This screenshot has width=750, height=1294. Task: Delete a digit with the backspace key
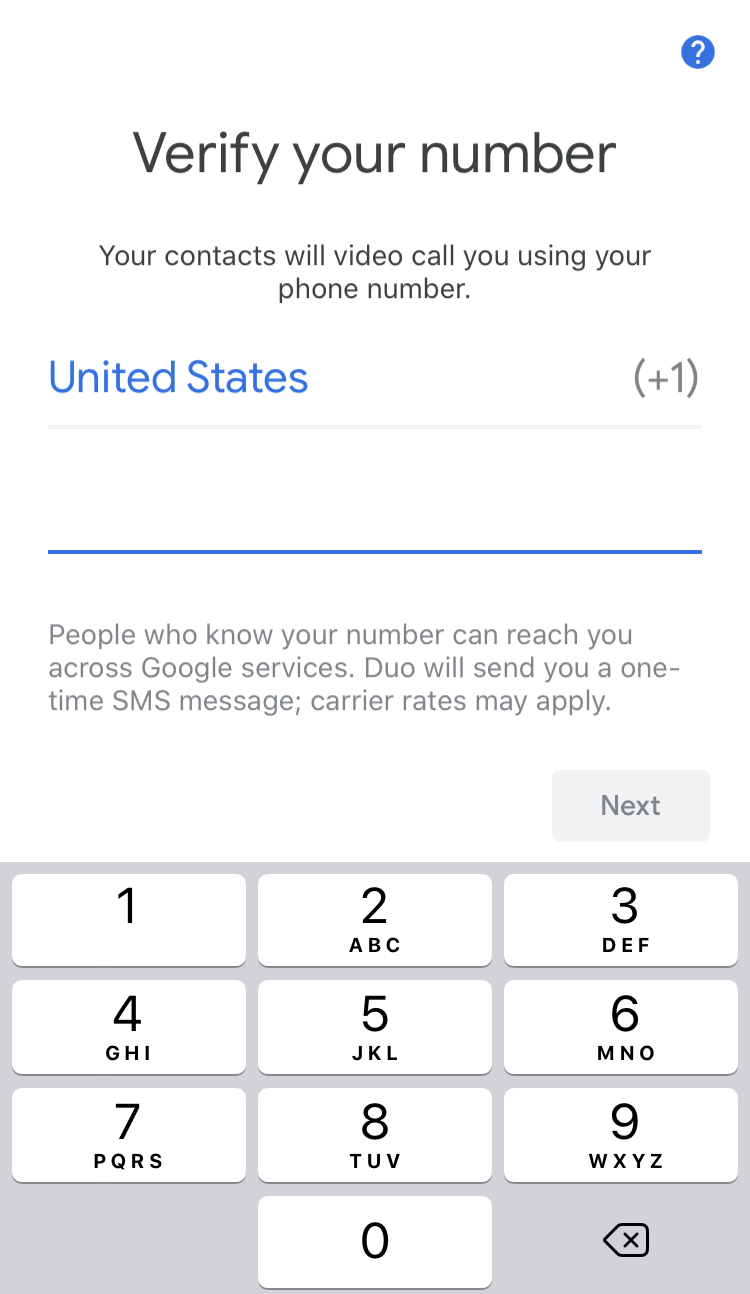(x=626, y=1241)
